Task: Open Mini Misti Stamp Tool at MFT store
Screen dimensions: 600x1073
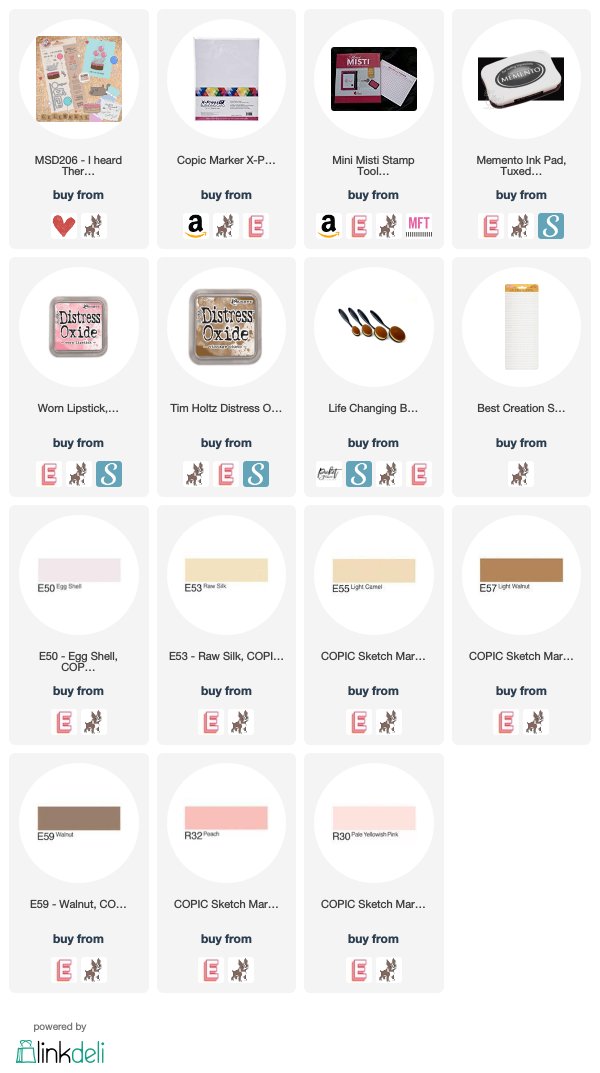Action: pyautogui.click(x=419, y=226)
